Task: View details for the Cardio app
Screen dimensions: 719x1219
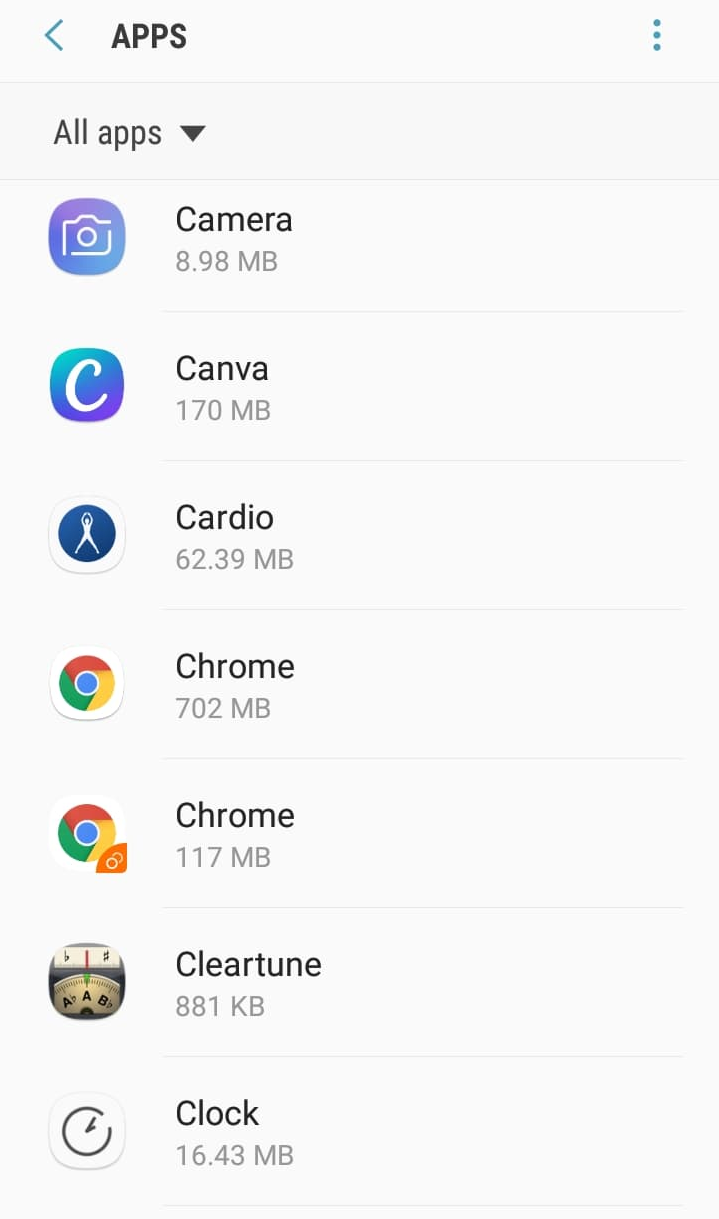Action: [x=360, y=536]
